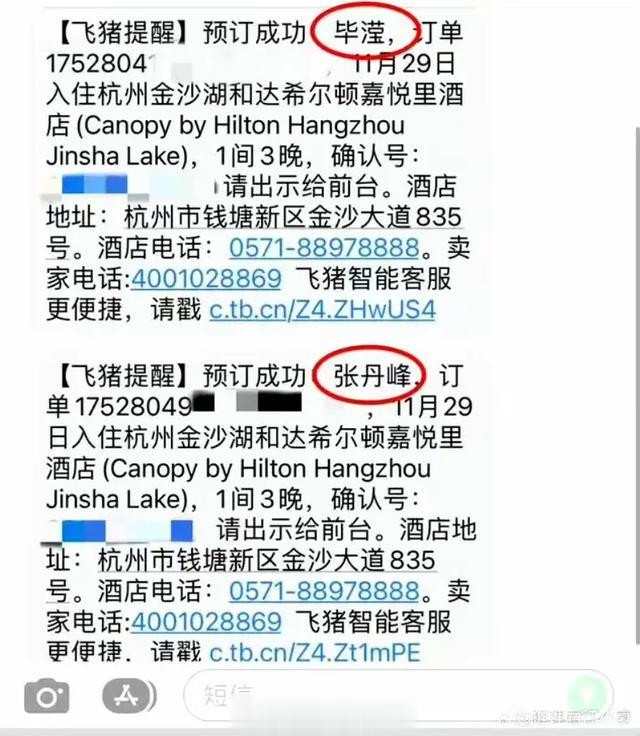Screen dimensions: 640x736
Task: Open the App Store apps icon
Action: [x=128, y=696]
